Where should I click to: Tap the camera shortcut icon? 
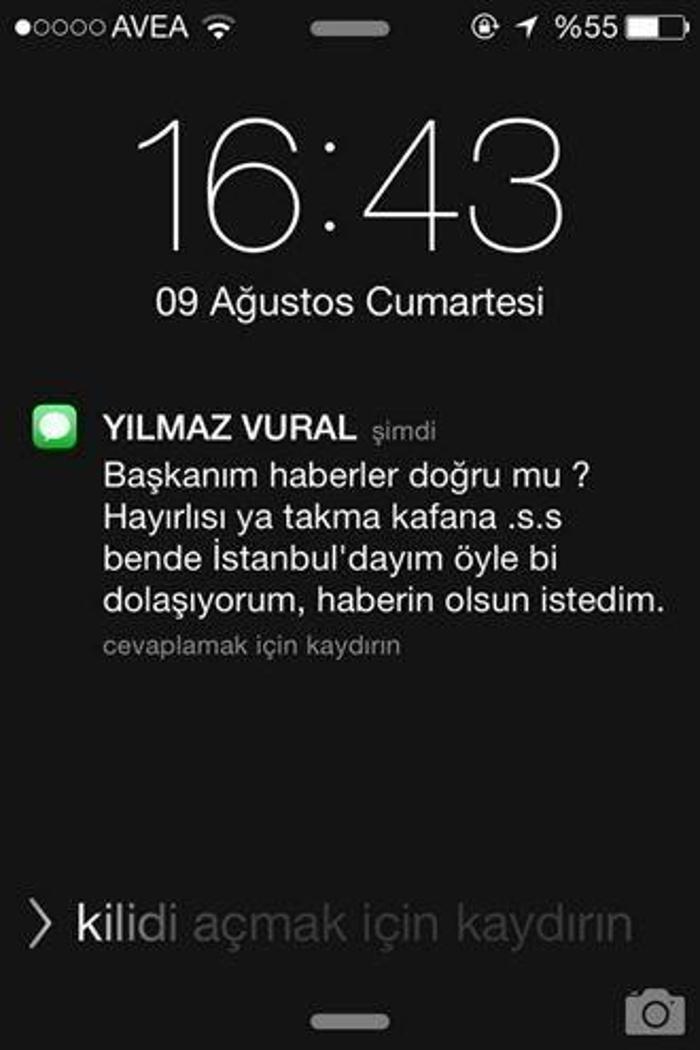click(x=655, y=1011)
